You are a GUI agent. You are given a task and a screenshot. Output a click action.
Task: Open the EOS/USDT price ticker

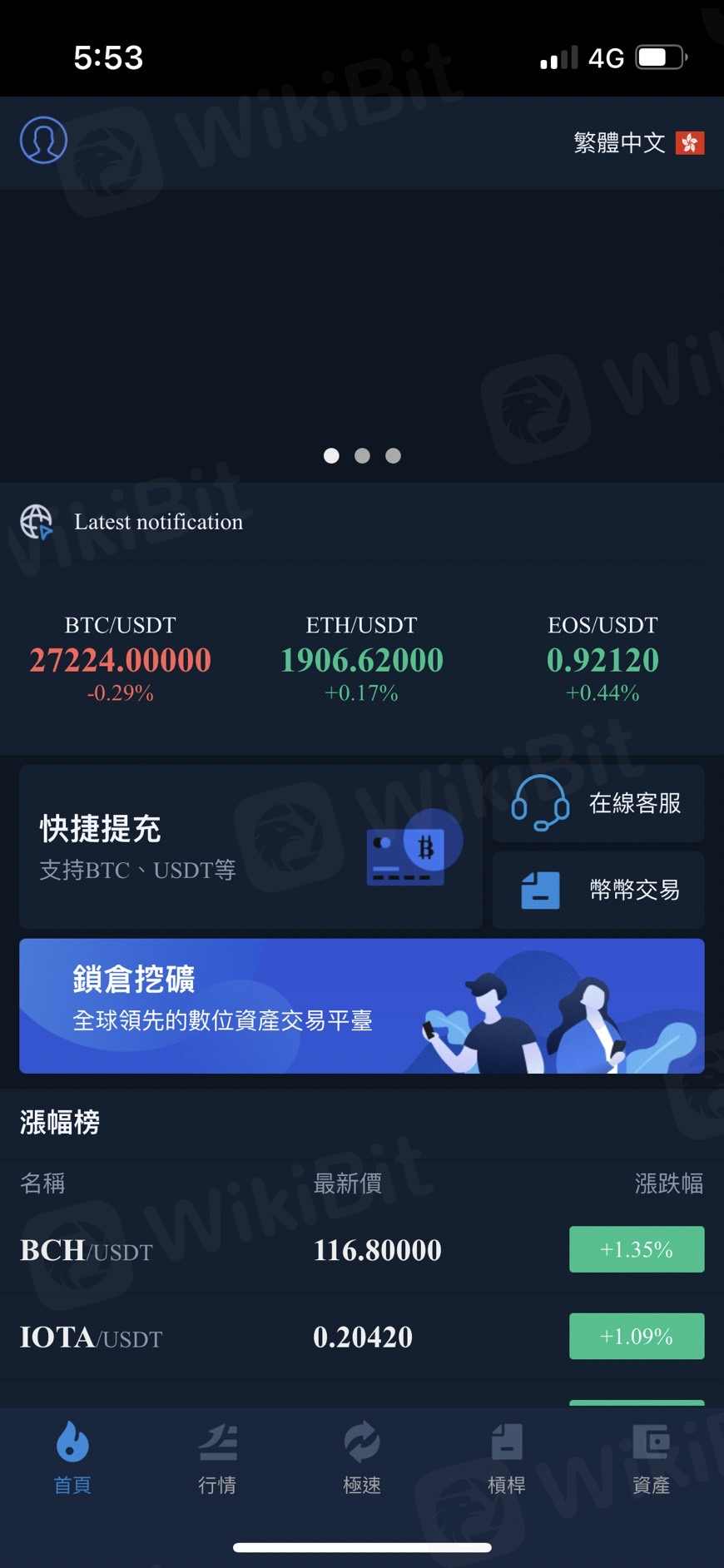(x=603, y=659)
